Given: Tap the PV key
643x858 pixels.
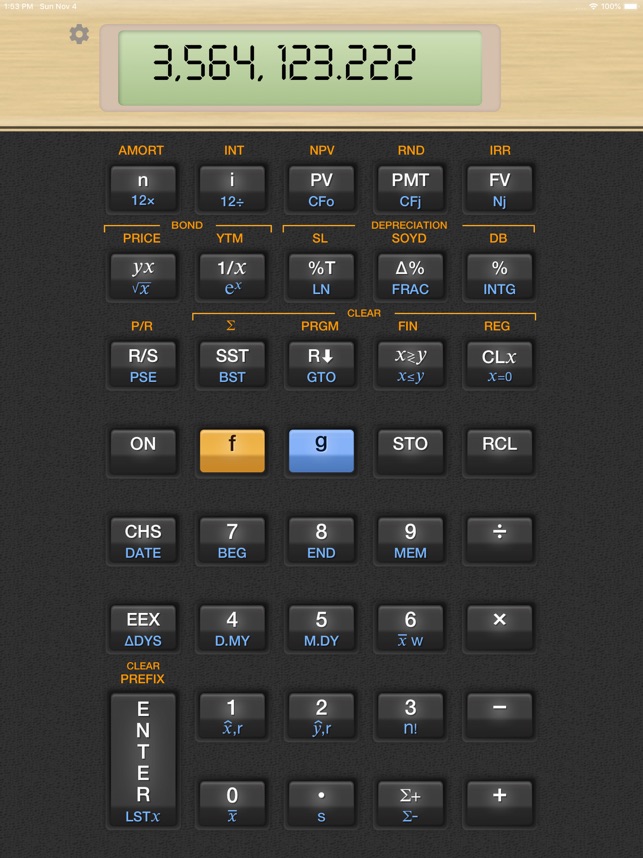Looking at the screenshot, I should (321, 188).
